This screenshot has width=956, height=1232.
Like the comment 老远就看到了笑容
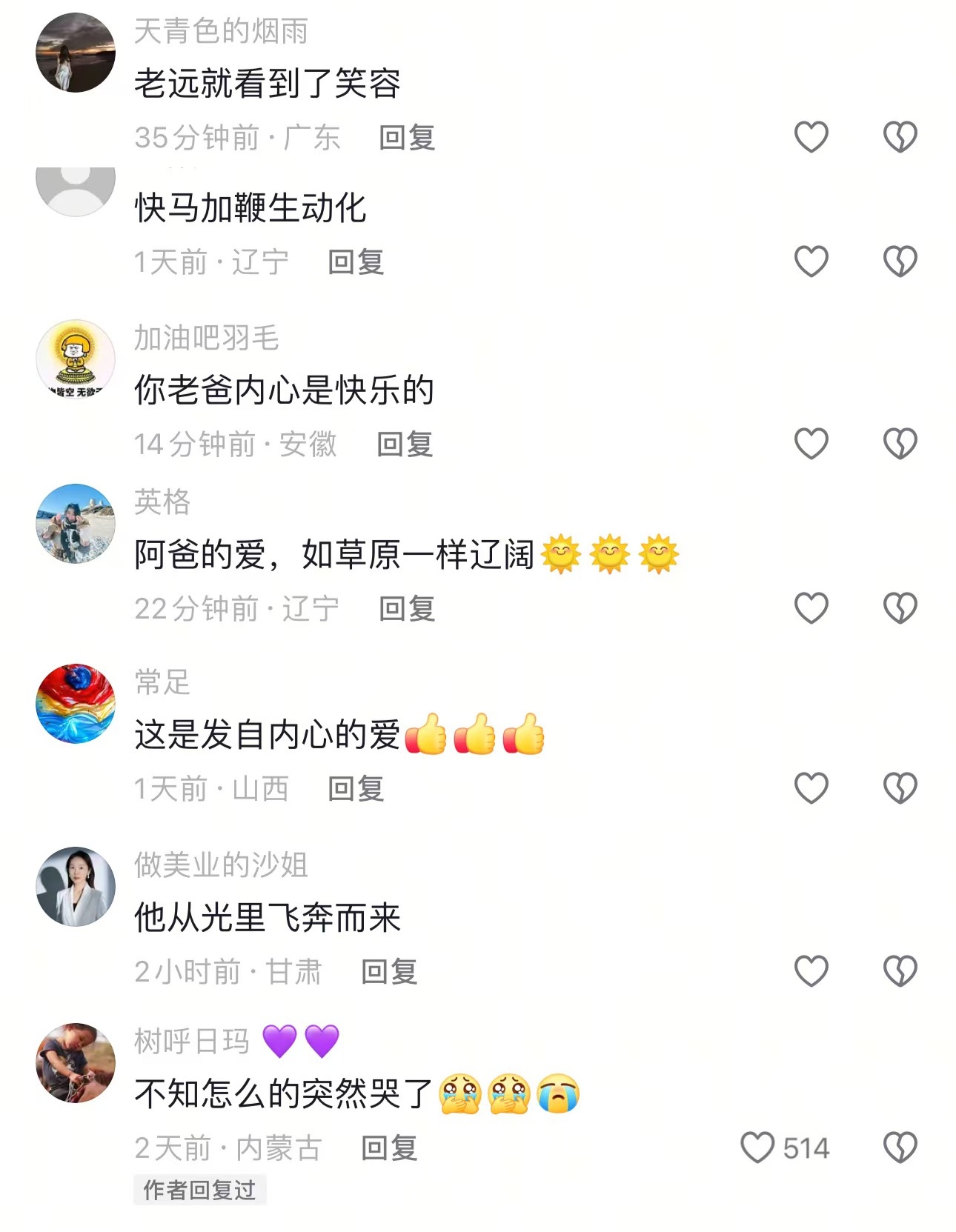[x=811, y=137]
